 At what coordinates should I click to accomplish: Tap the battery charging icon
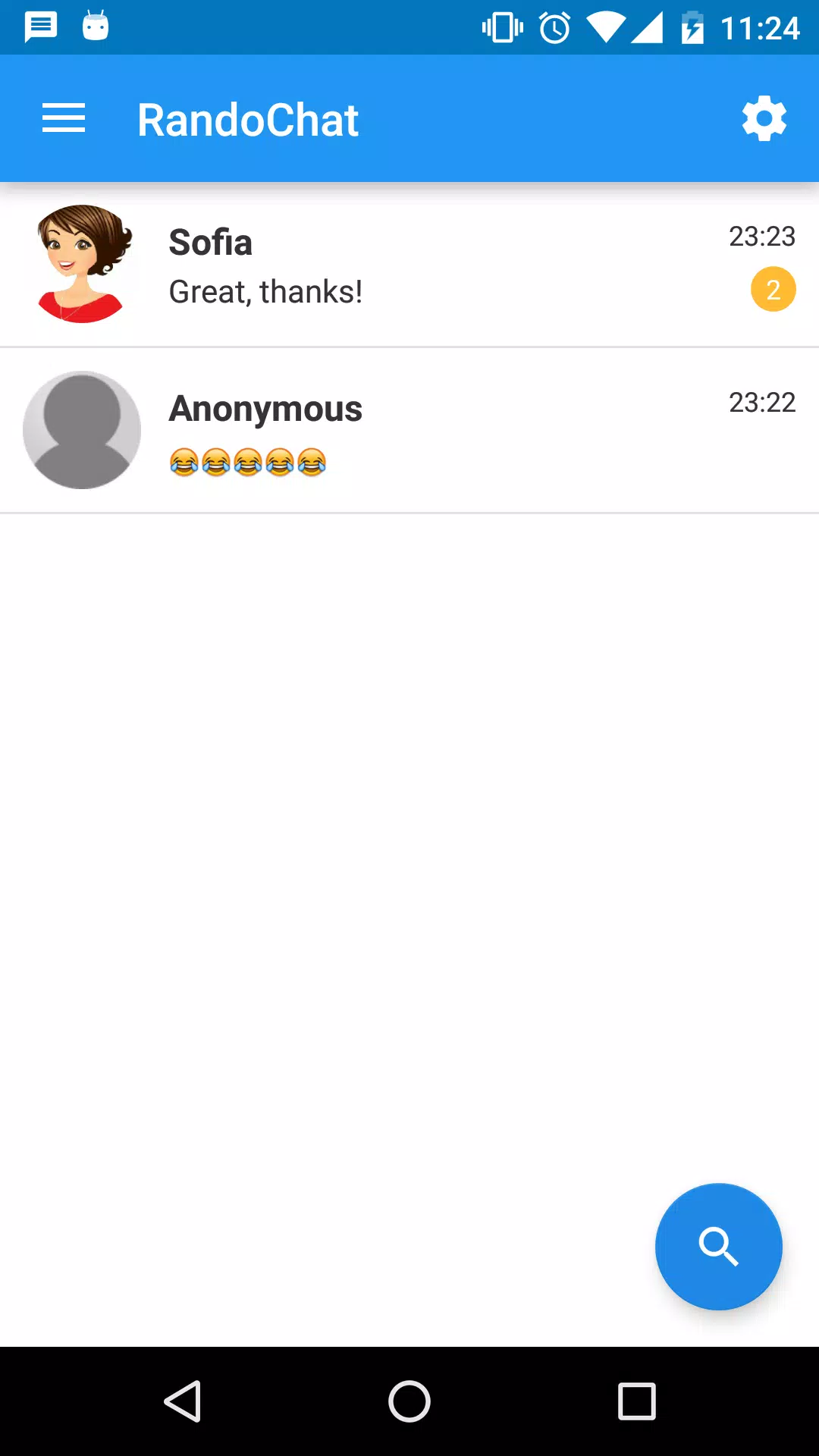[692, 27]
